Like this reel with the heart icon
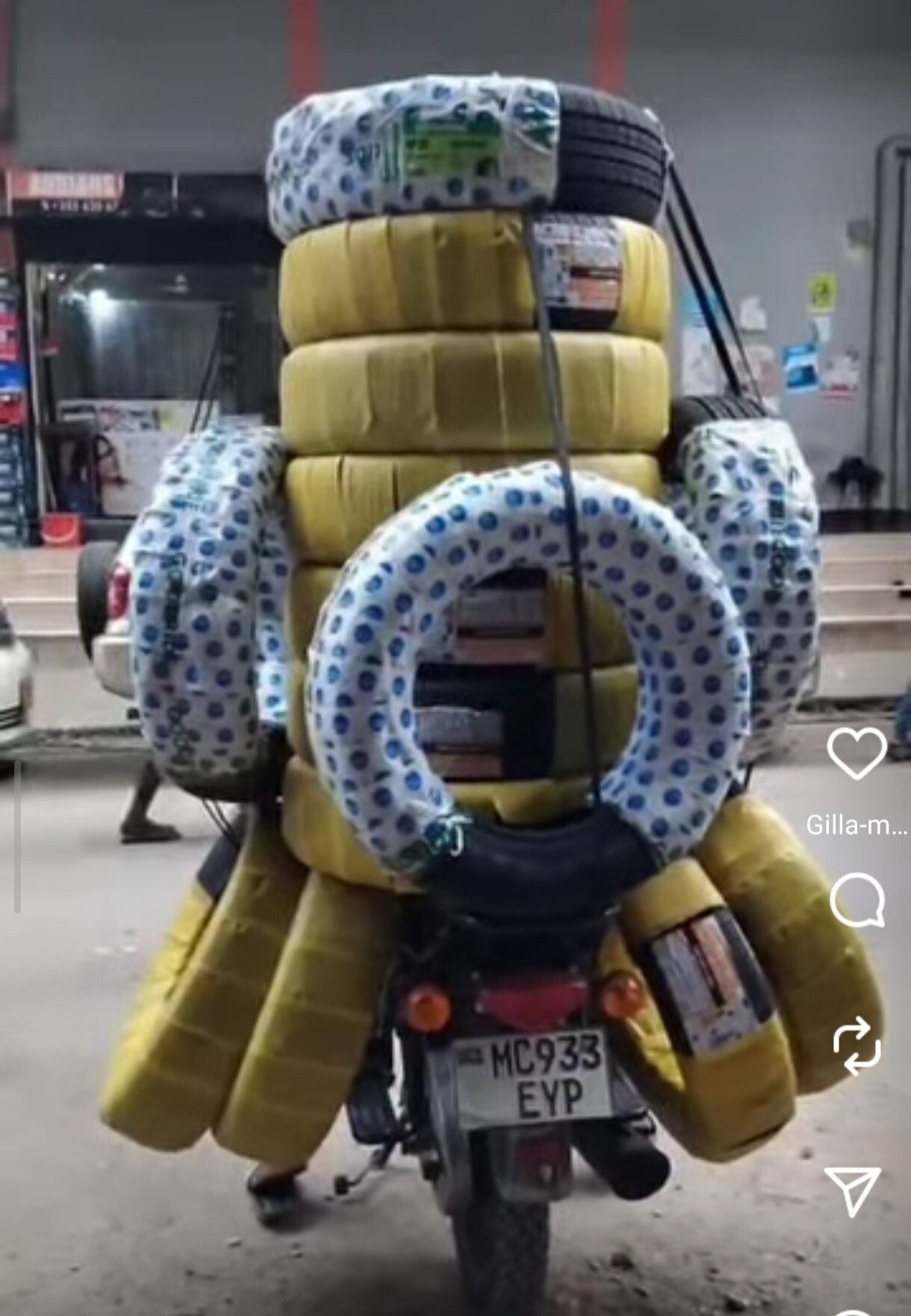 coord(856,754)
